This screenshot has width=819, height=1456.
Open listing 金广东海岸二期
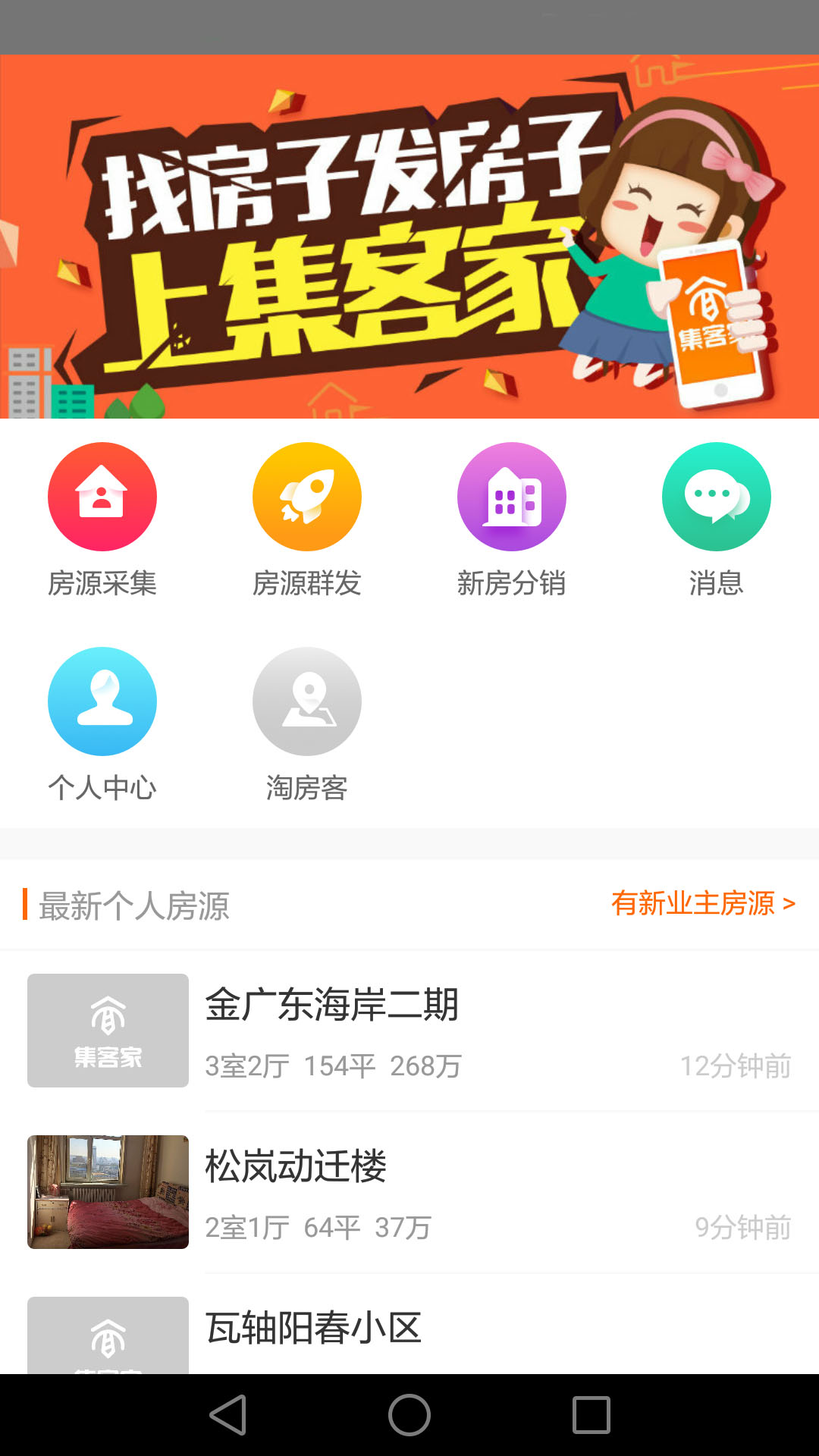click(x=409, y=1031)
